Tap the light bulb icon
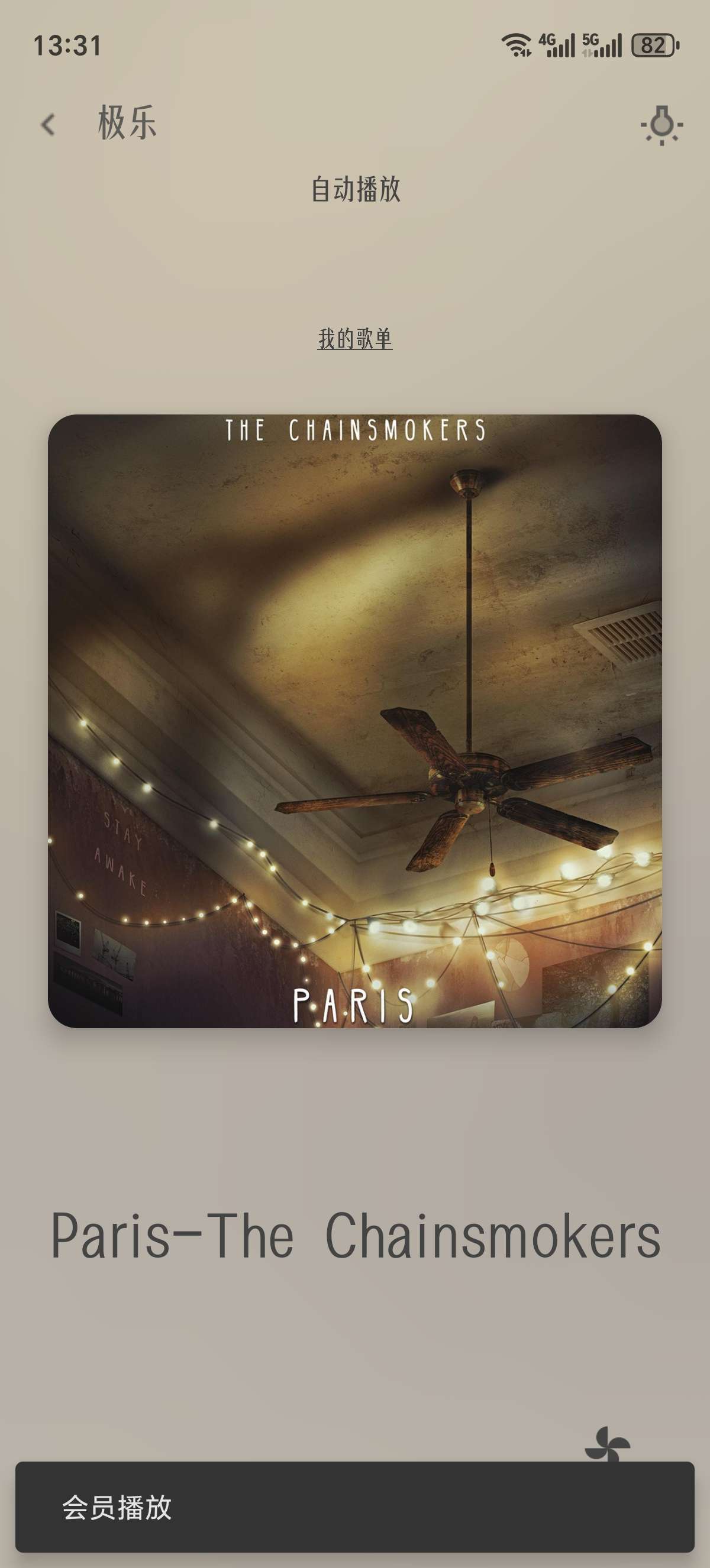This screenshot has height=1568, width=710. pos(662,125)
